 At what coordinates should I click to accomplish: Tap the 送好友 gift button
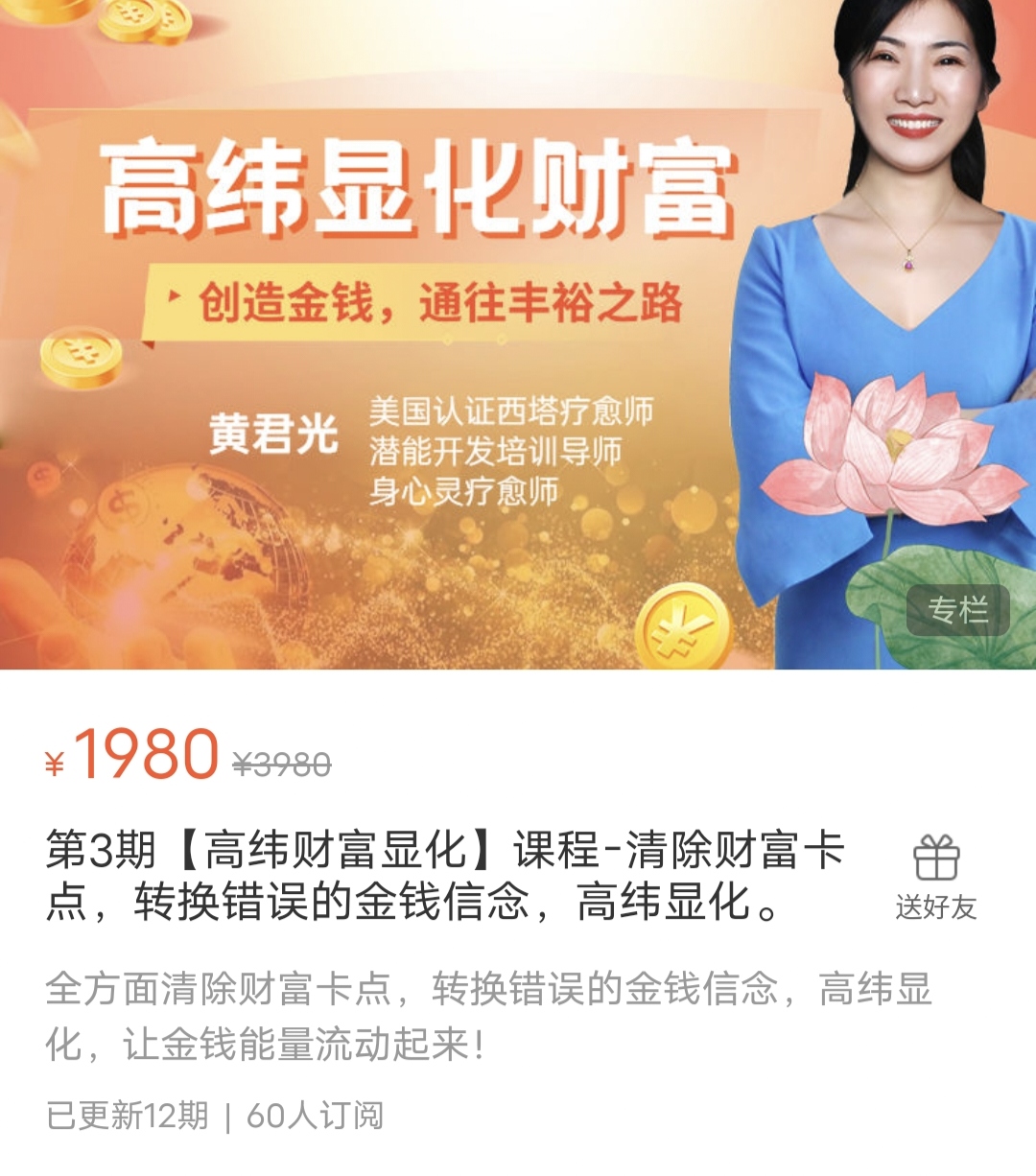point(935,877)
